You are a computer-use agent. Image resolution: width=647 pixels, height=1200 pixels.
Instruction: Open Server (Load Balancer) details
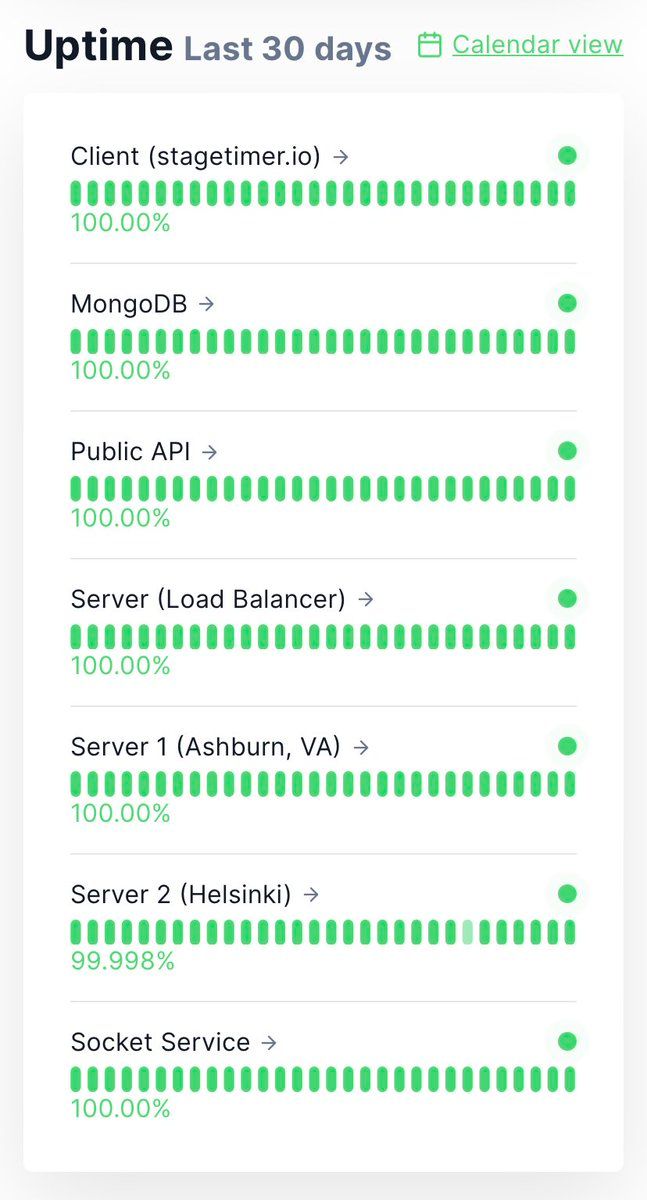tap(222, 599)
